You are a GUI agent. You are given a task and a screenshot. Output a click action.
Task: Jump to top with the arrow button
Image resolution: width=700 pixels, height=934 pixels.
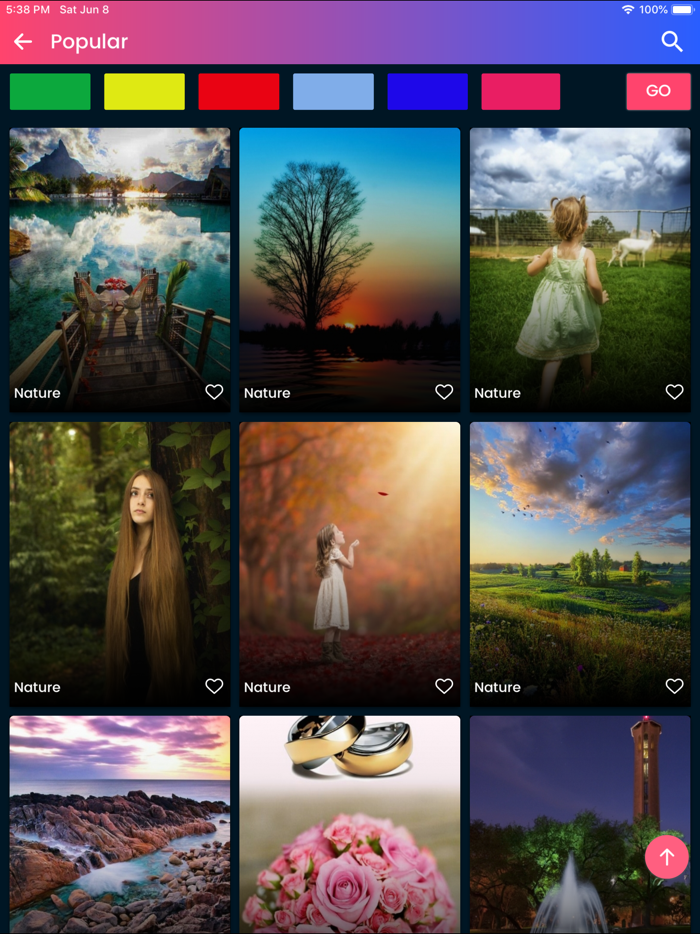(667, 857)
